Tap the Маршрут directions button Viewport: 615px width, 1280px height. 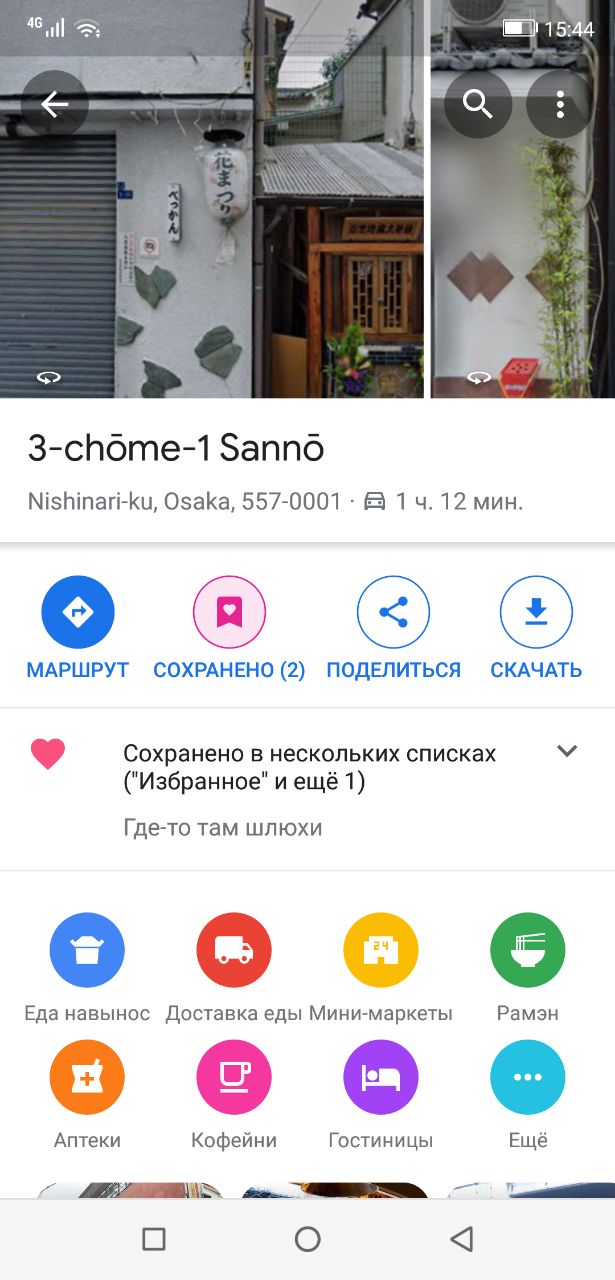point(78,612)
